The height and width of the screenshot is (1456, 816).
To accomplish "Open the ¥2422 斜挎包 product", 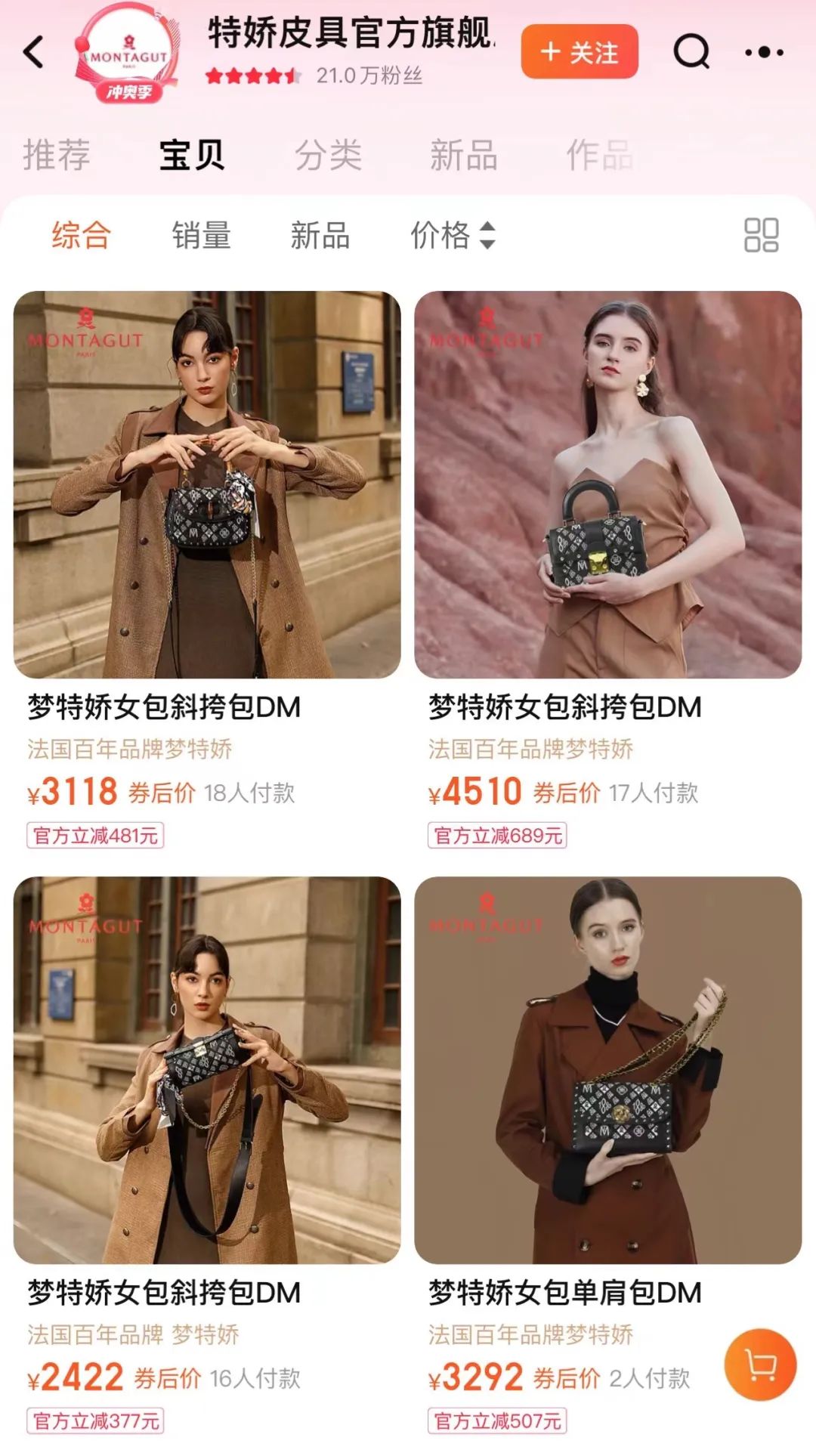I will (207, 1156).
